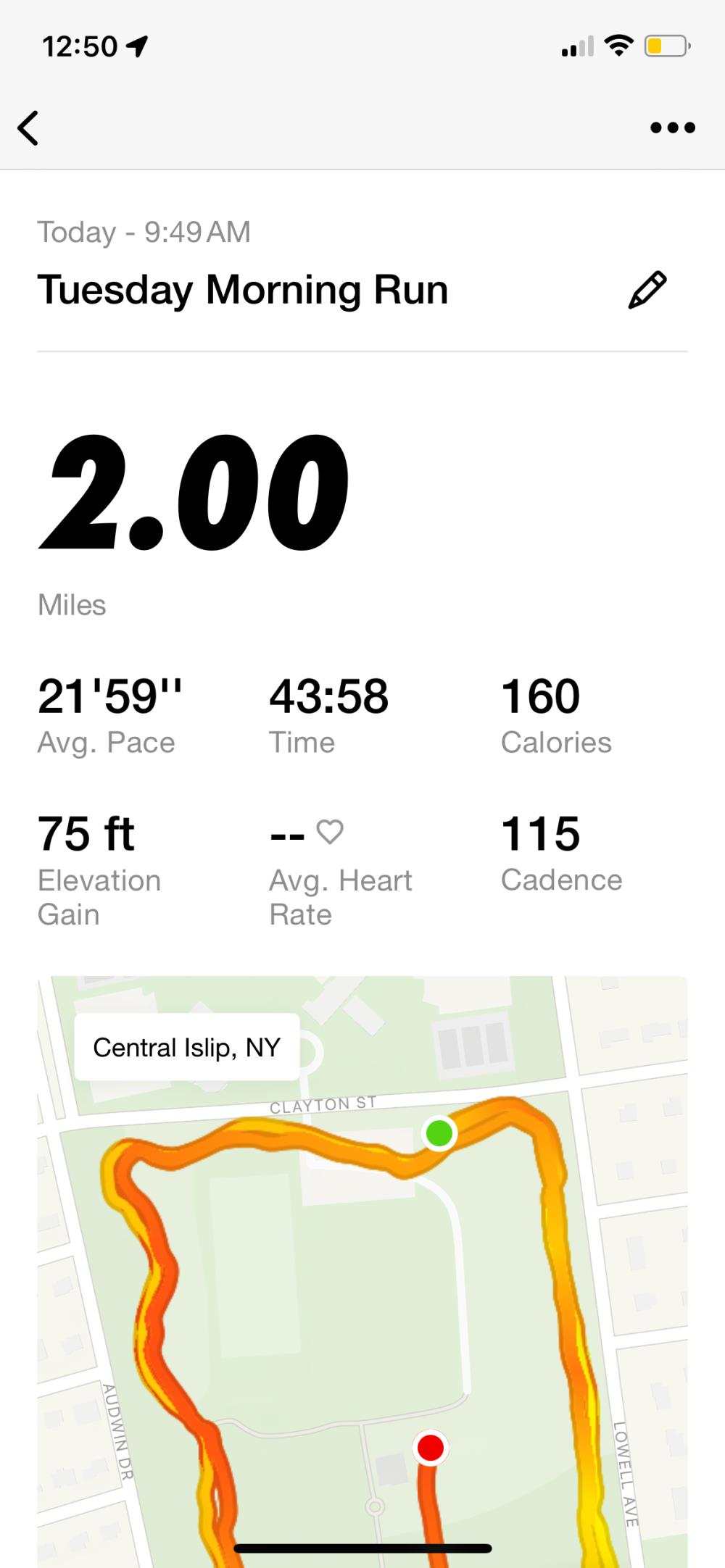Edit the run title with the pencil icon
The height and width of the screenshot is (1568, 725).
pos(647,291)
